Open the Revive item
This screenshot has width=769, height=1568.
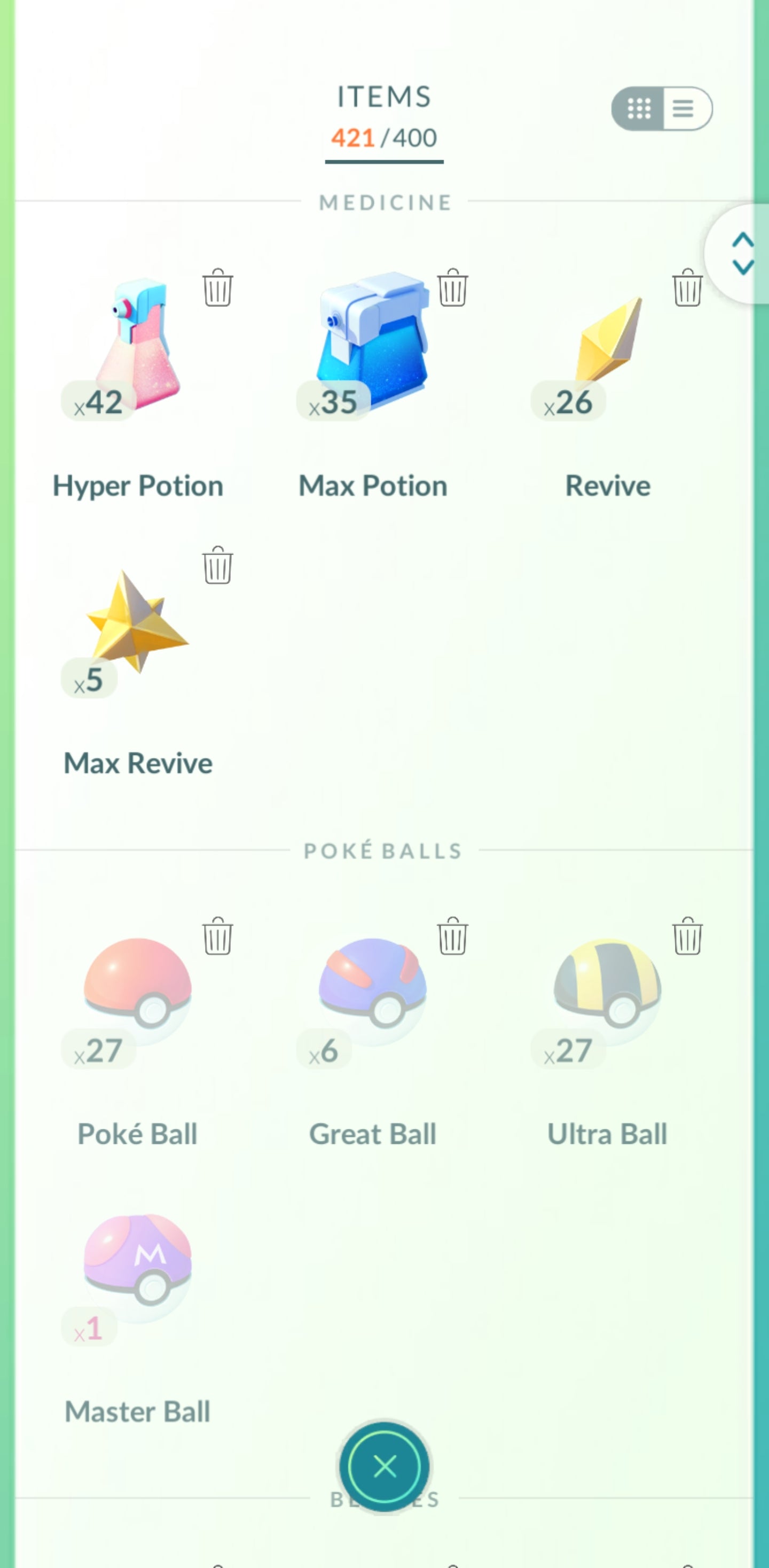[x=608, y=347]
